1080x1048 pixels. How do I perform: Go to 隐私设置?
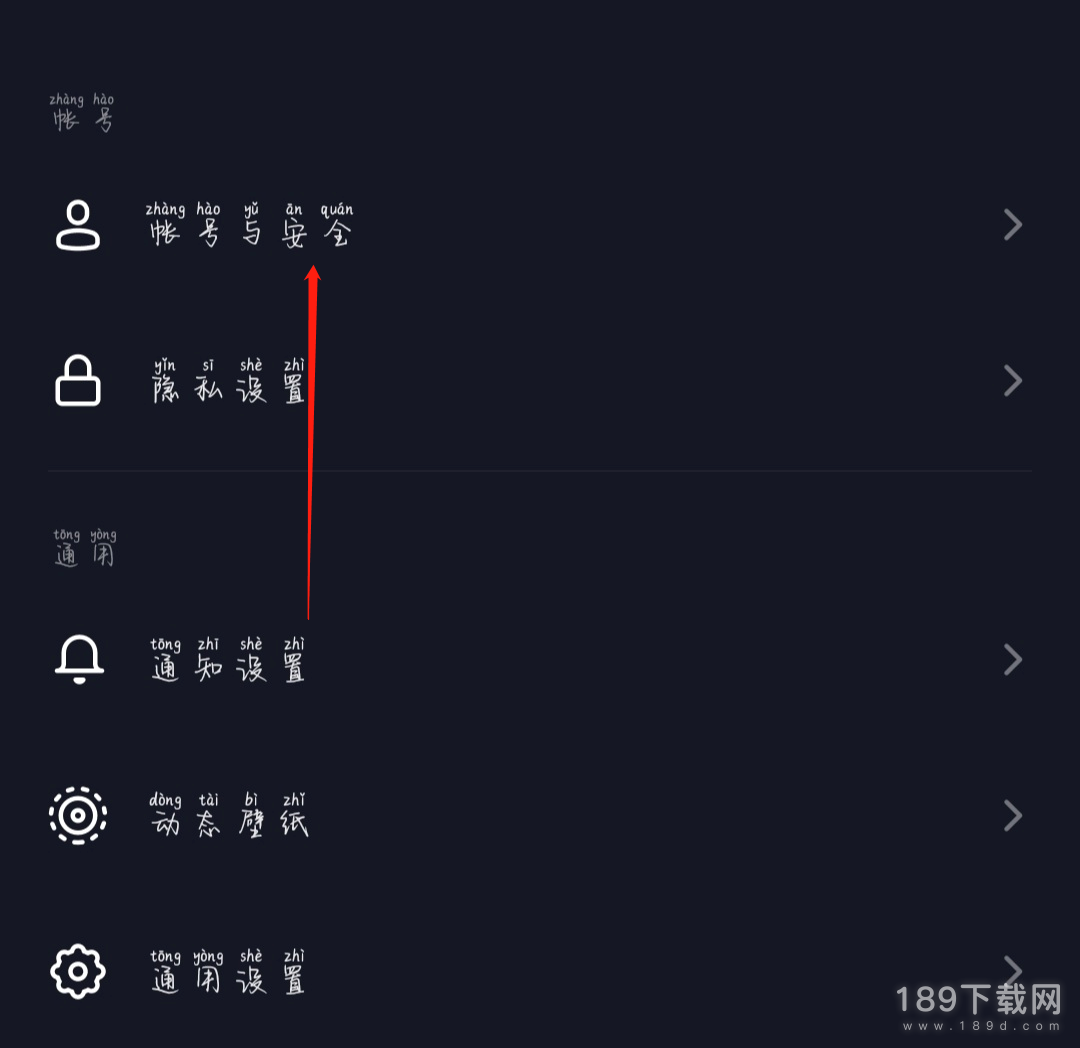click(x=228, y=382)
